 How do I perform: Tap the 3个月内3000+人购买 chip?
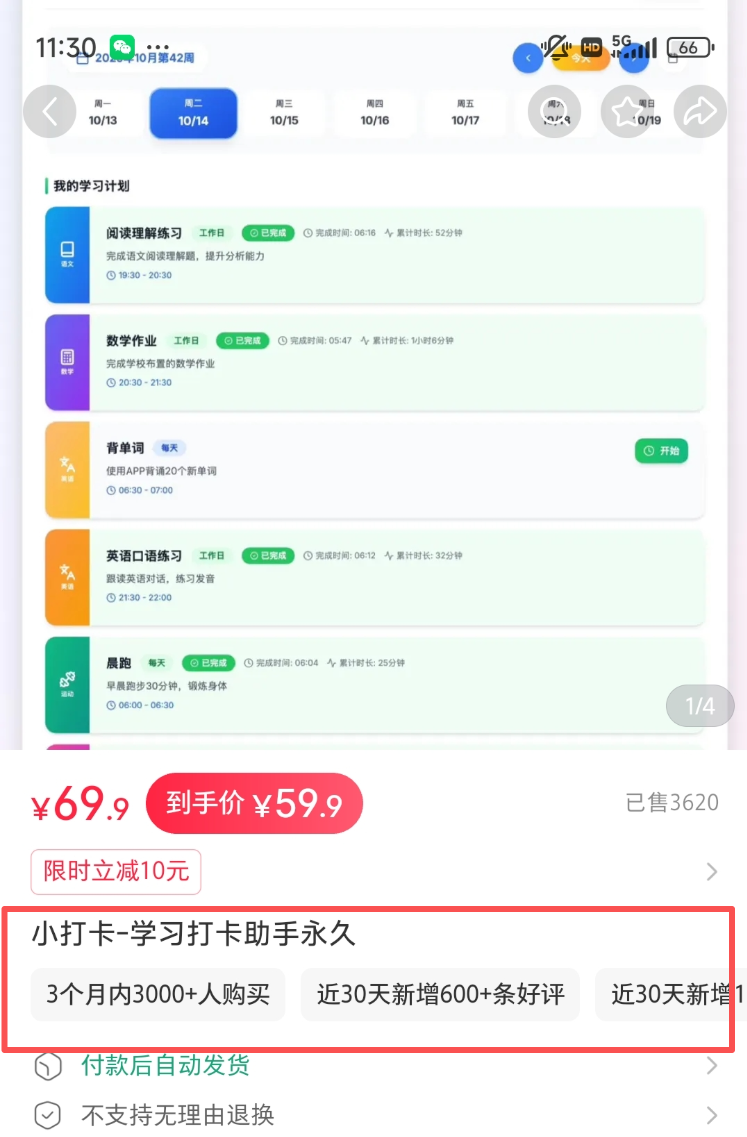[158, 994]
